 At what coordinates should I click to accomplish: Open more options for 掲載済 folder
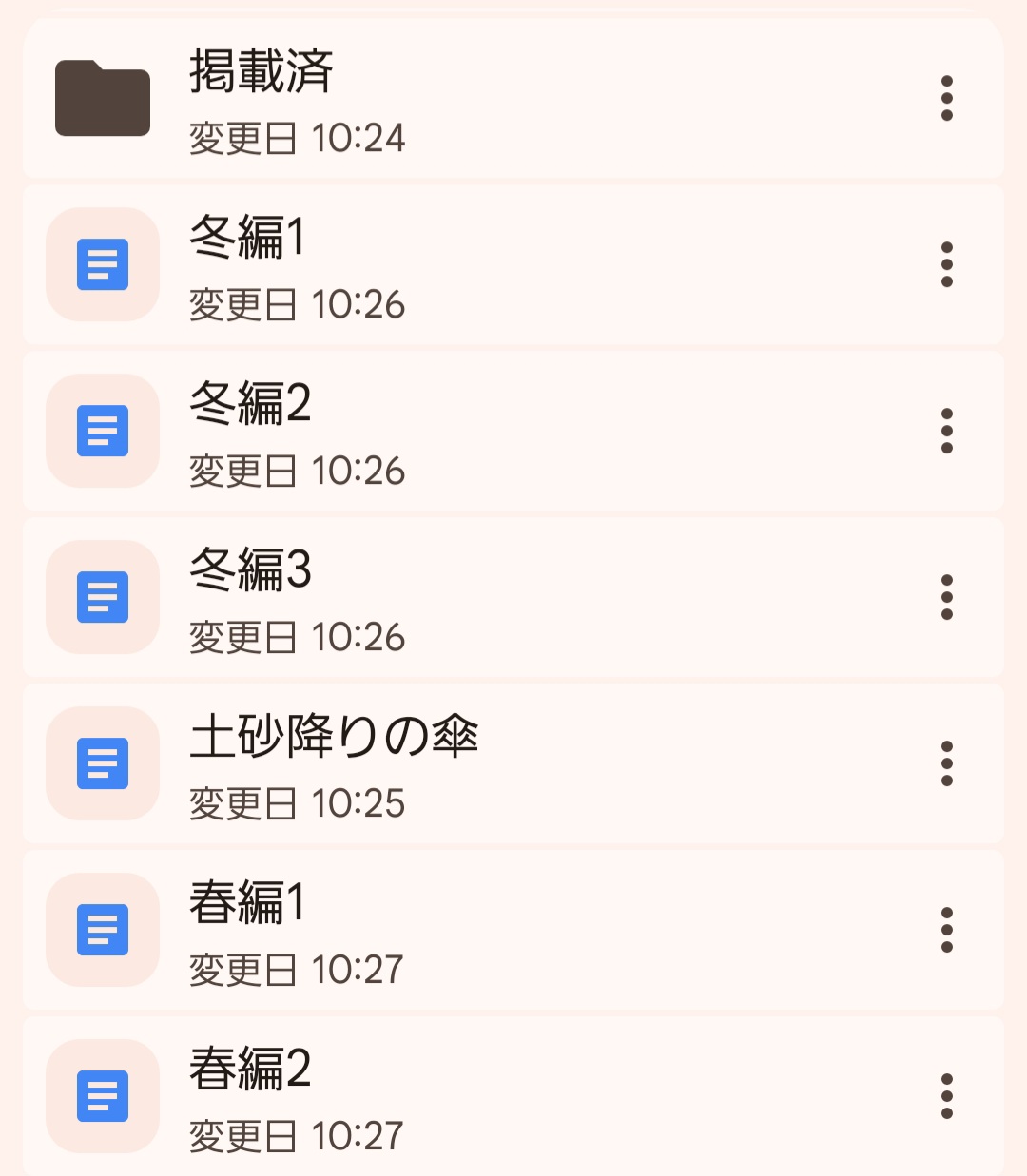pyautogui.click(x=946, y=99)
